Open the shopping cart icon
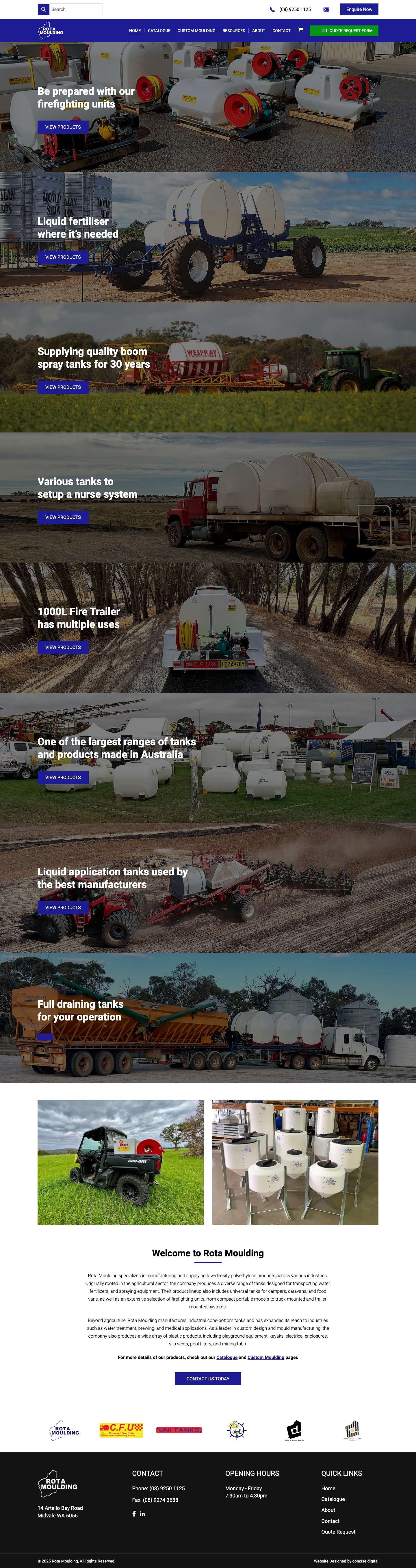The image size is (416, 1568). pyautogui.click(x=300, y=30)
